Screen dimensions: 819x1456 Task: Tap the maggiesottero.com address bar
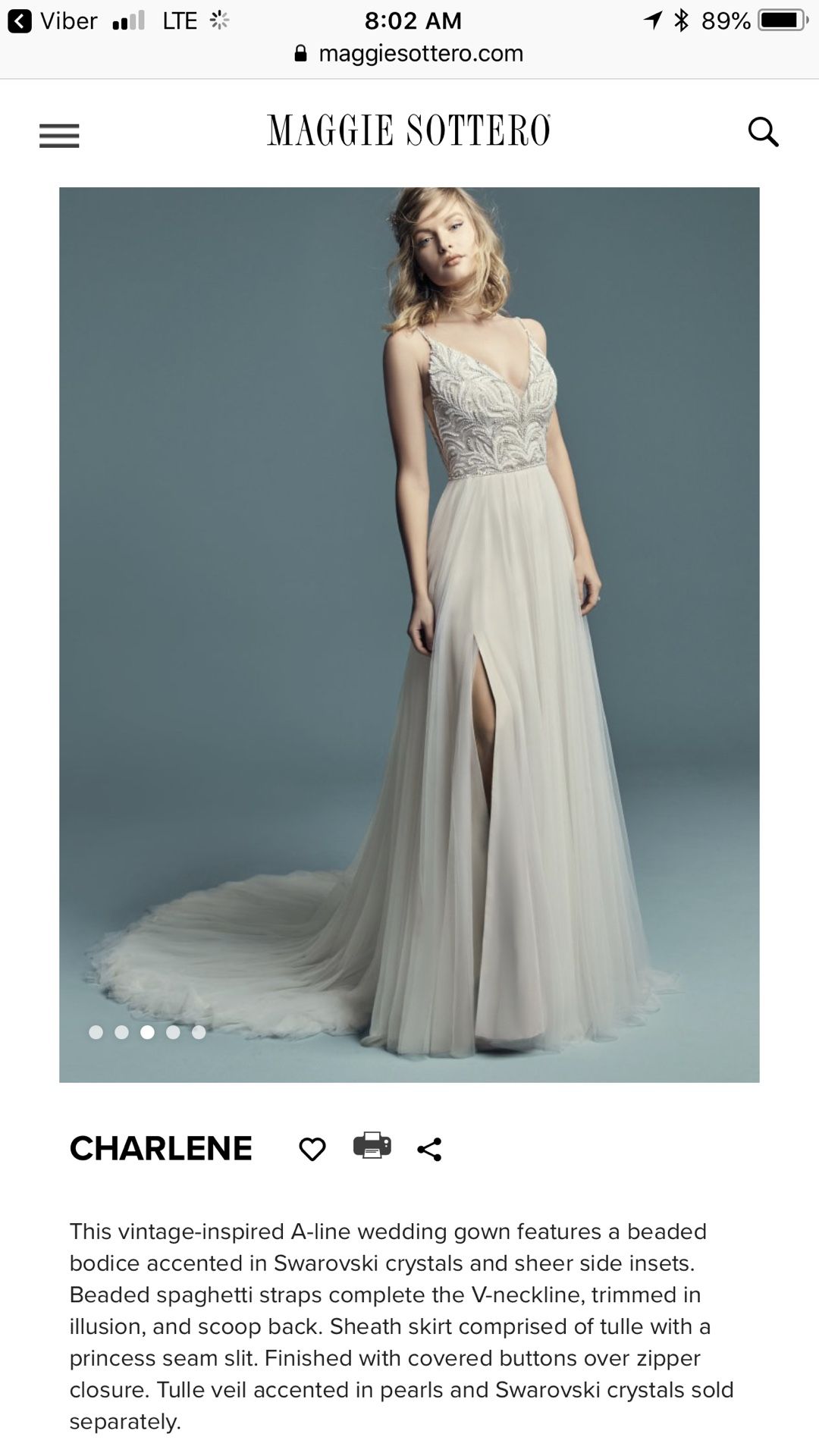(x=409, y=53)
